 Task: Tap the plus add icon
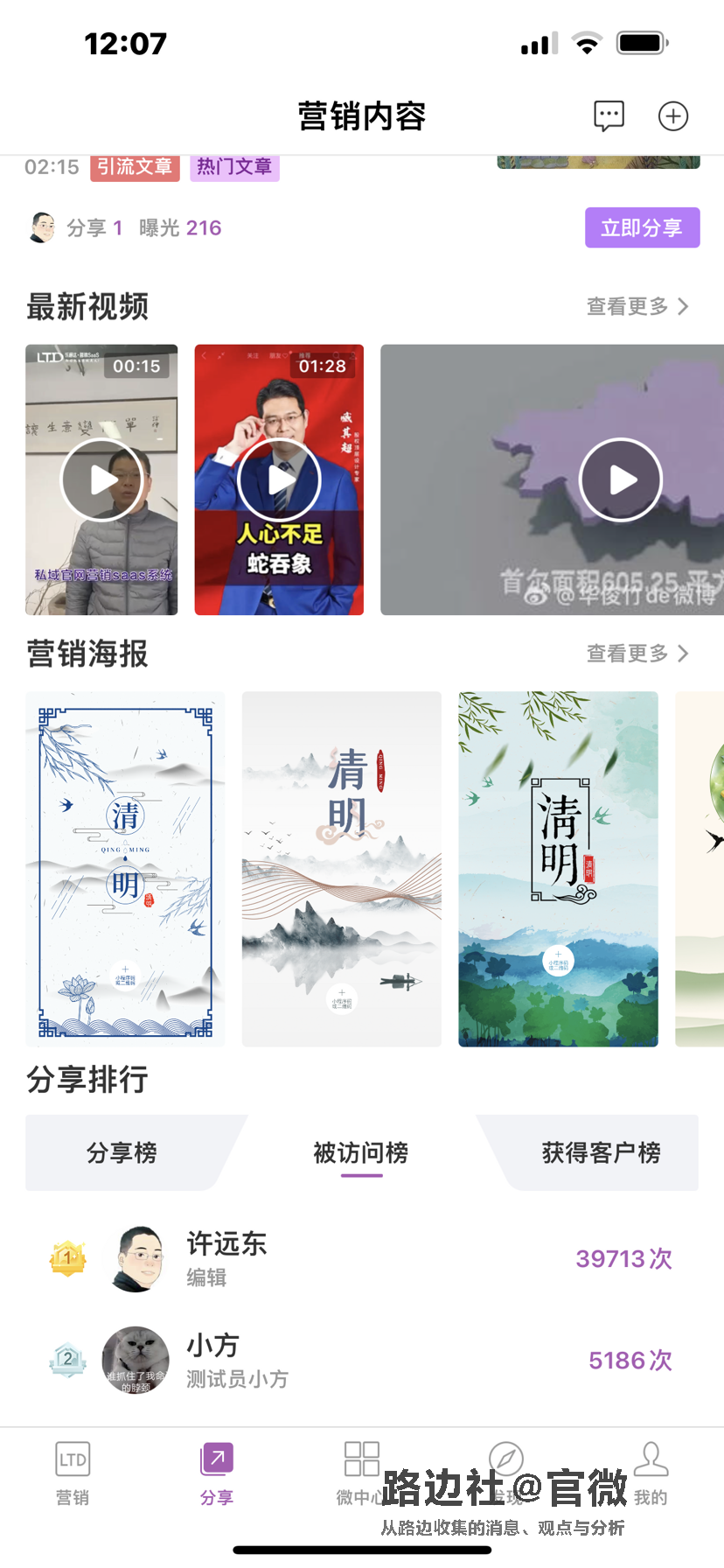tap(672, 115)
